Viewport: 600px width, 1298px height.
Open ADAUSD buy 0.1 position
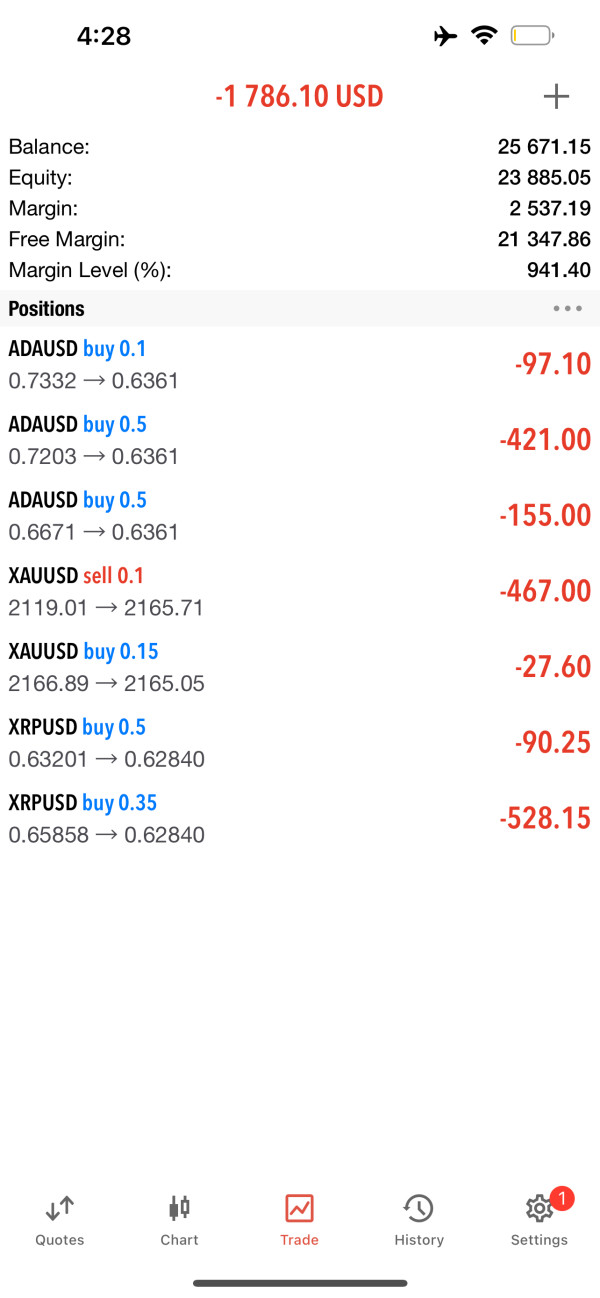[300, 365]
